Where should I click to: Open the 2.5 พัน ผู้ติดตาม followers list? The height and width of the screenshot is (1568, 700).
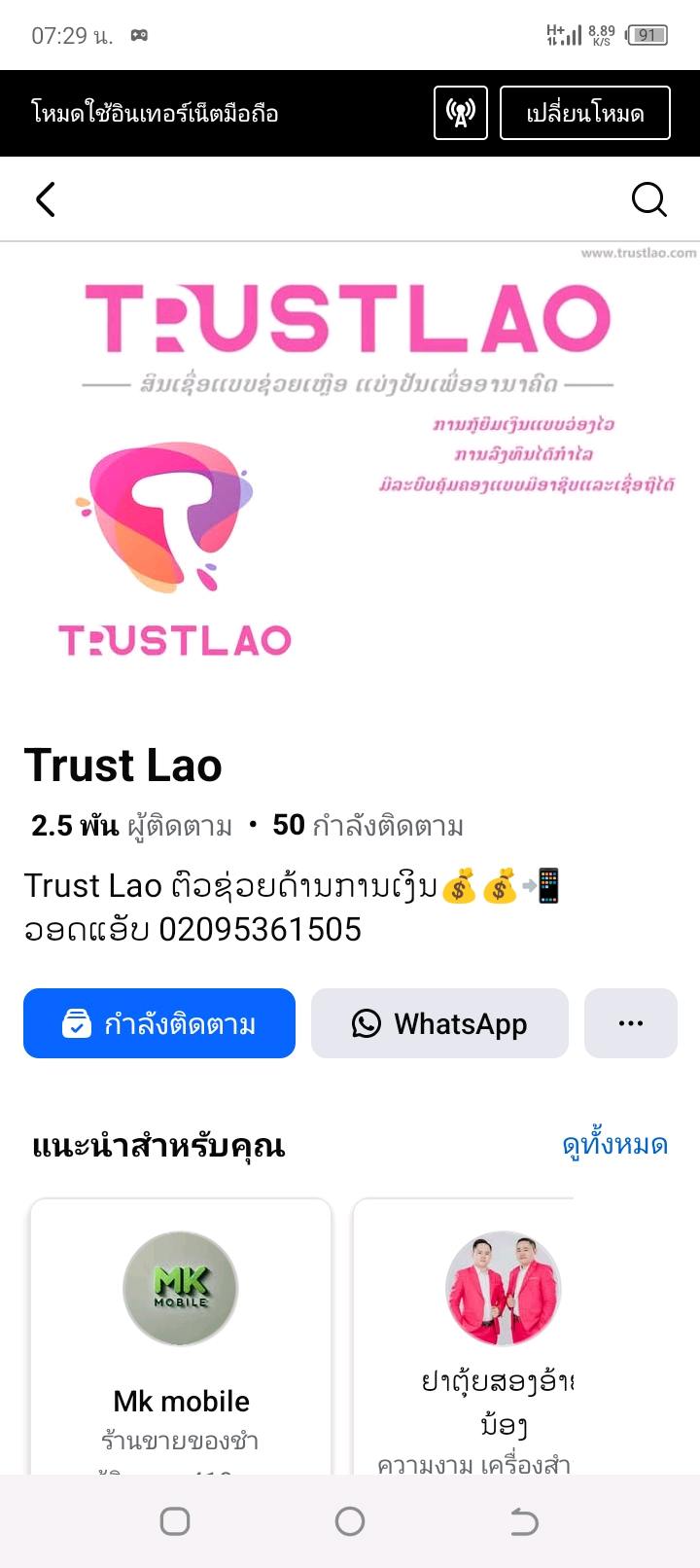pyautogui.click(x=132, y=826)
